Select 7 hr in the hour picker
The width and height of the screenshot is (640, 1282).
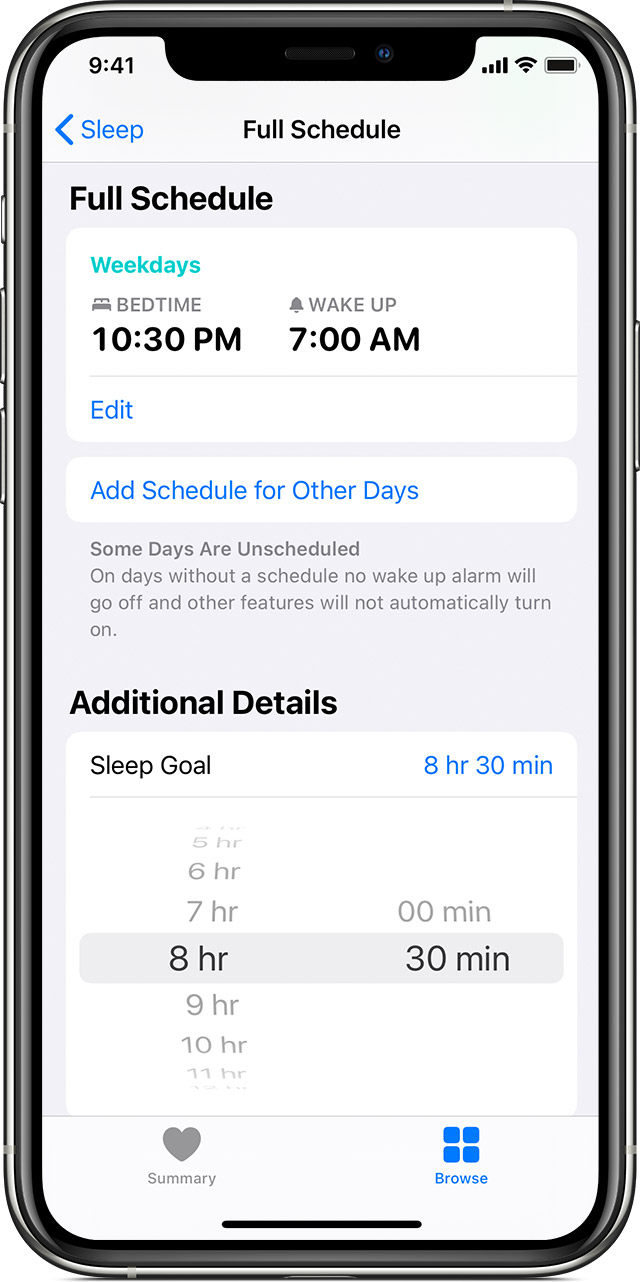point(212,912)
